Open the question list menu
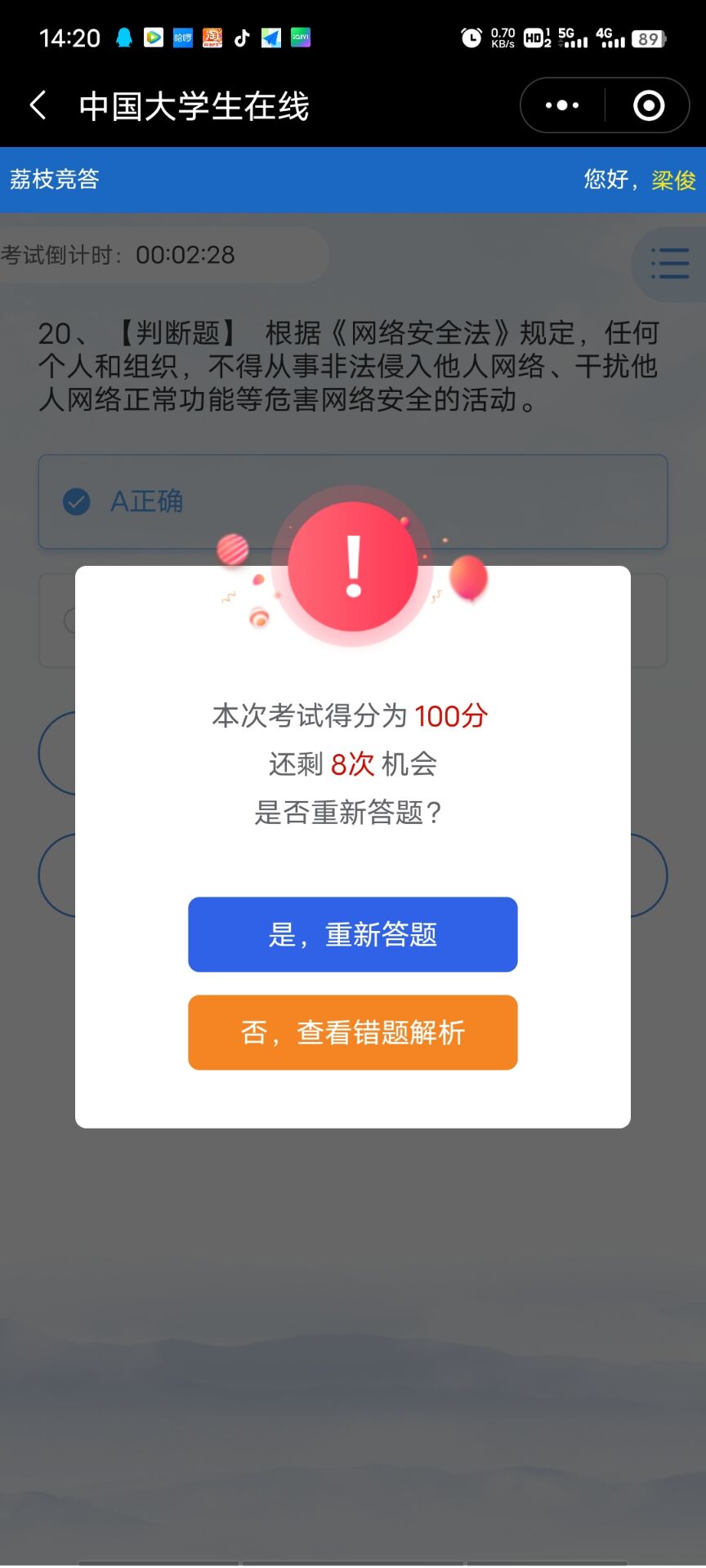Viewport: 706px width, 1568px height. point(670,264)
